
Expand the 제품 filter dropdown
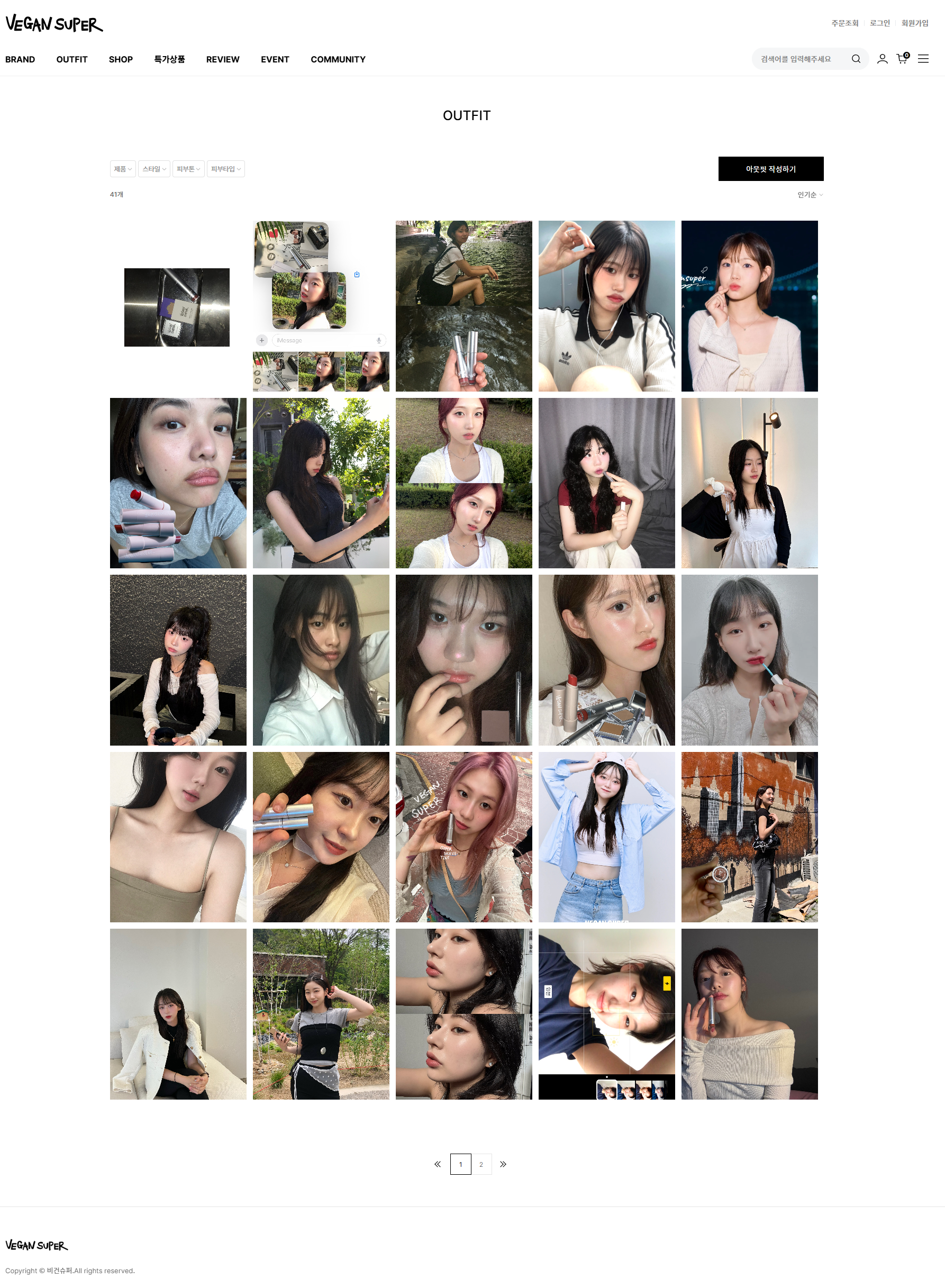coord(122,169)
